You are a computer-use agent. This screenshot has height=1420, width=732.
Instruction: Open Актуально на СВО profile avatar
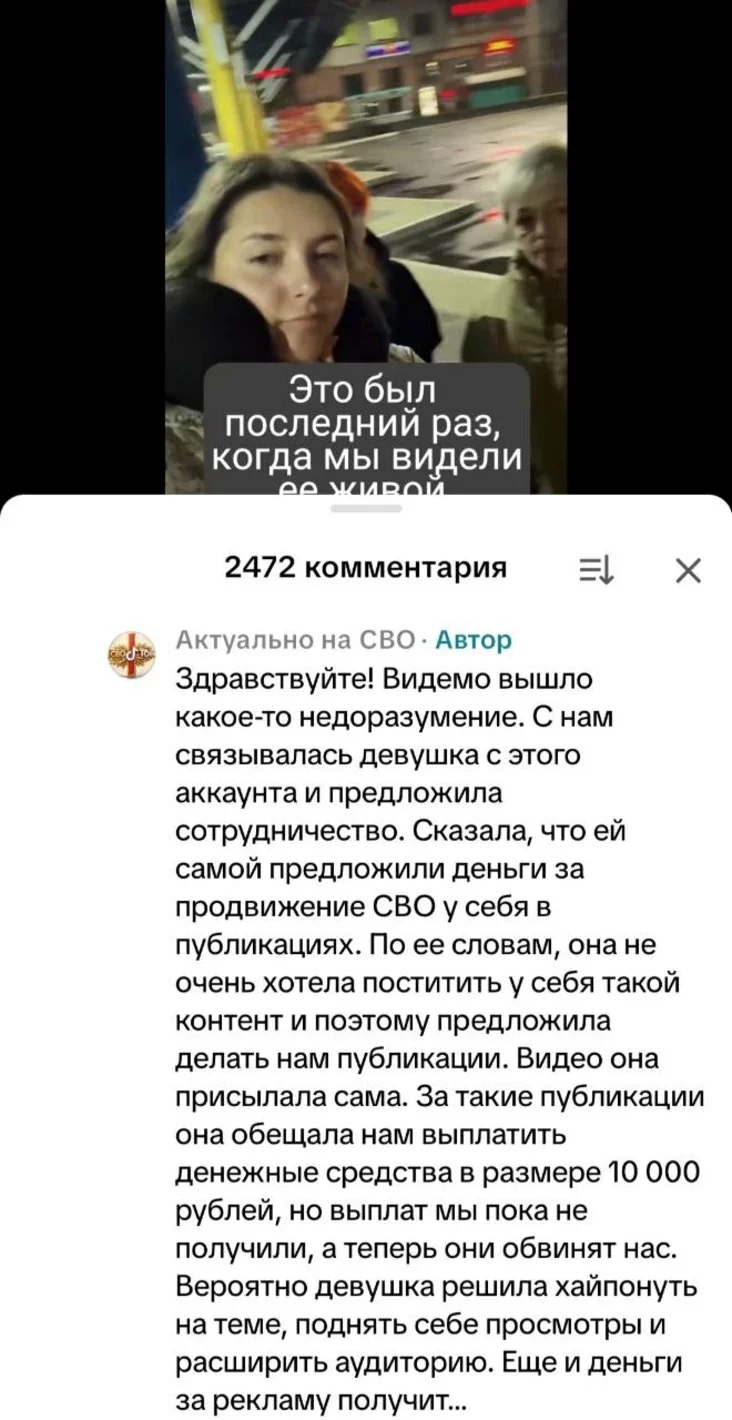tap(131, 654)
